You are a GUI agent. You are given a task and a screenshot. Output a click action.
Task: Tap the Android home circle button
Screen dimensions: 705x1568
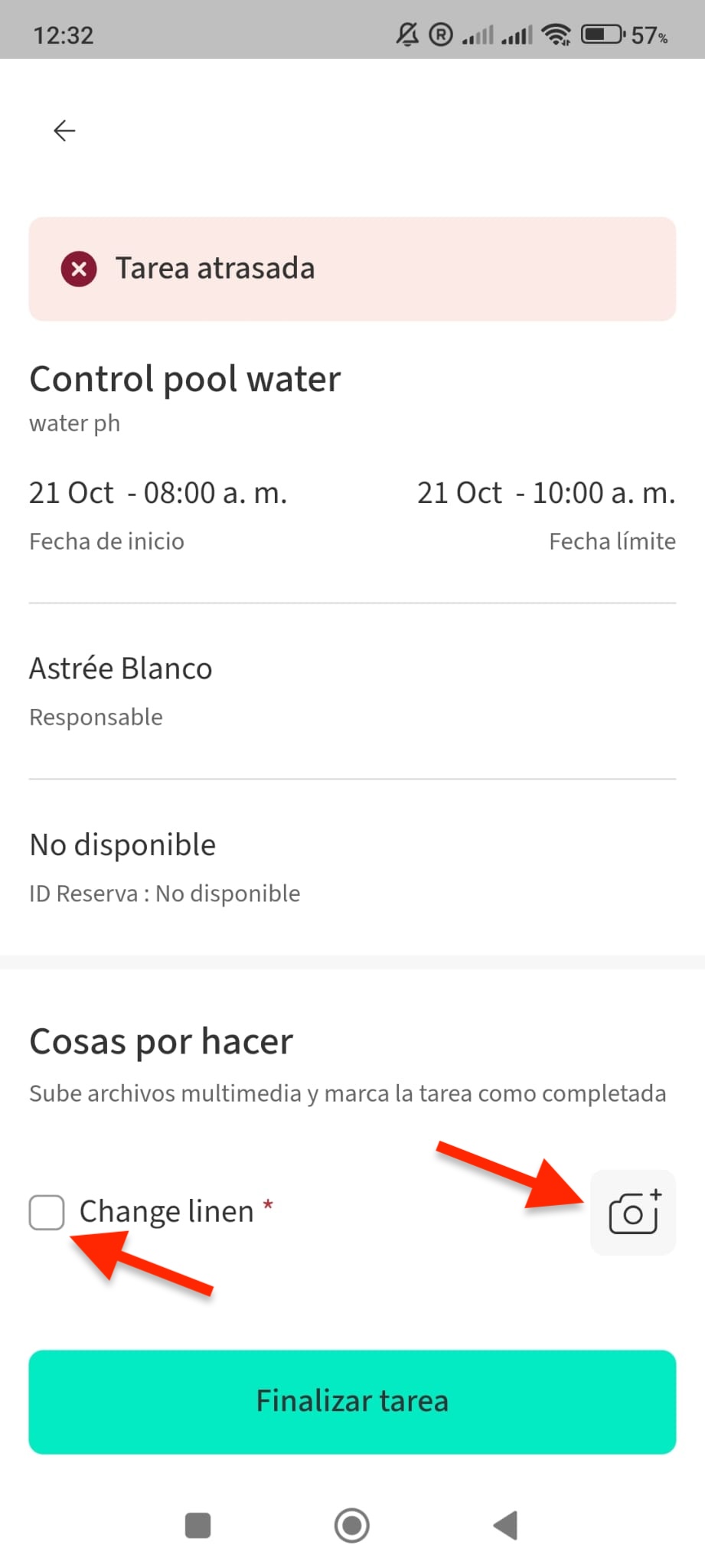click(x=351, y=1526)
